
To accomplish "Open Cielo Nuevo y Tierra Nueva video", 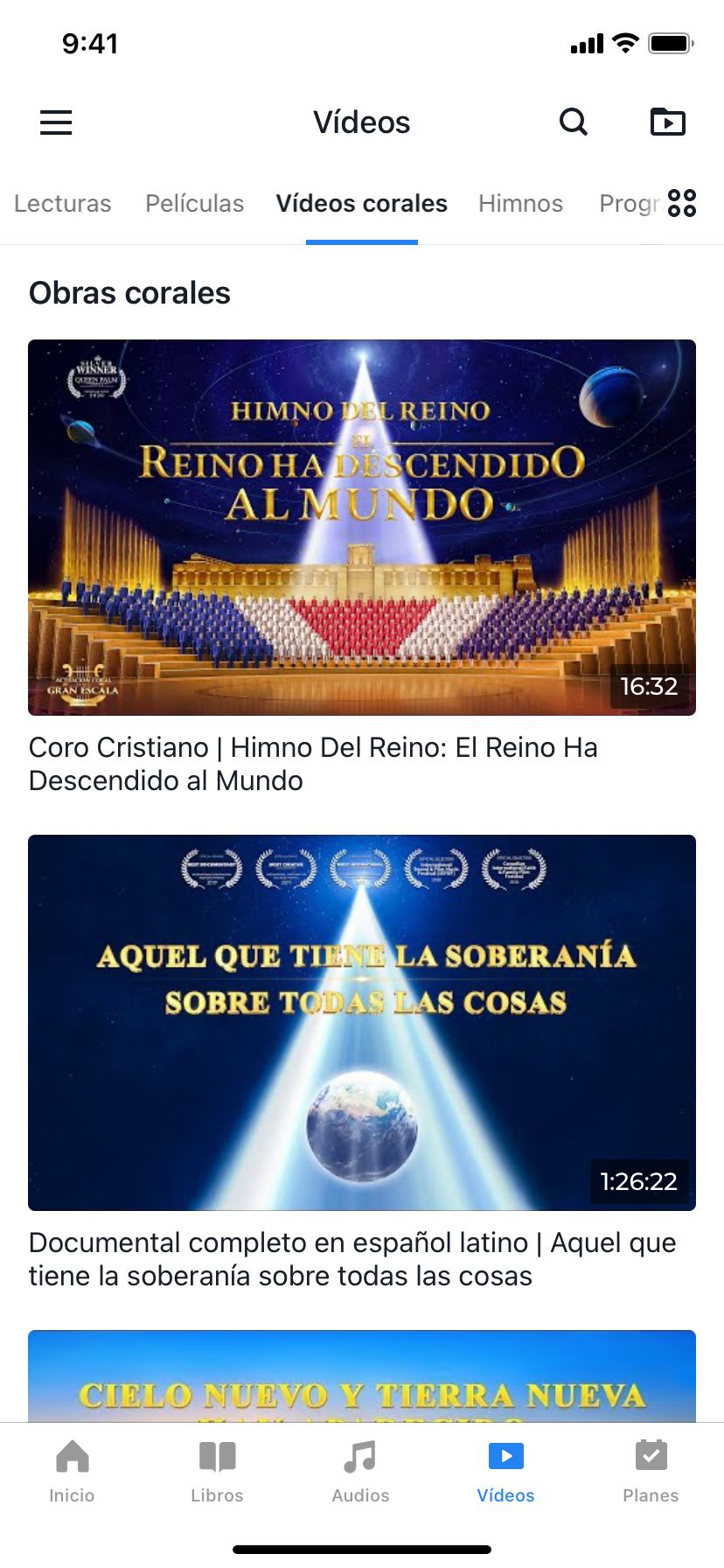I will pyautogui.click(x=362, y=1376).
